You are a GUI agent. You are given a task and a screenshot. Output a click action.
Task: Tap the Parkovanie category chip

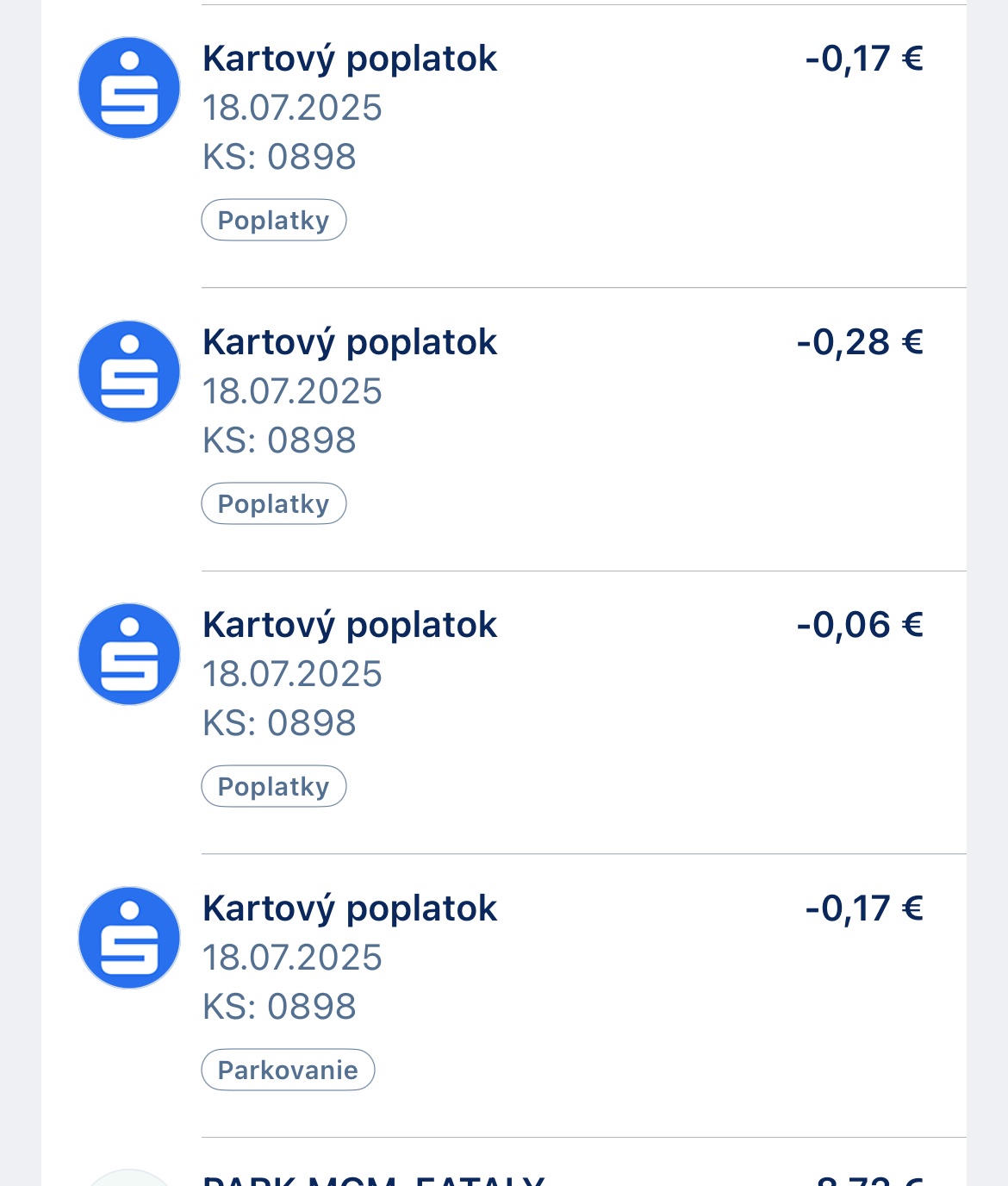coord(288,1070)
